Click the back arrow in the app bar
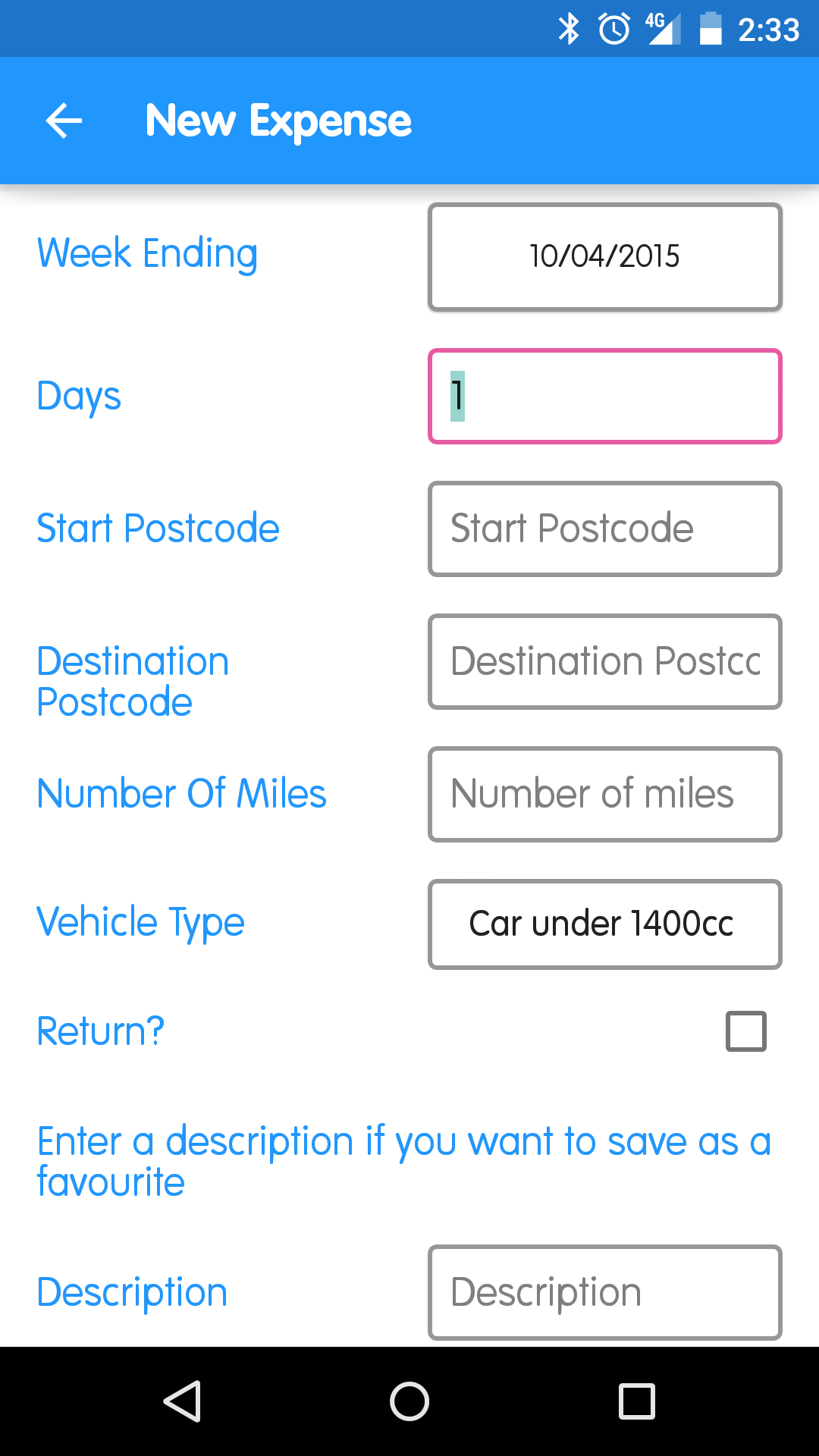The width and height of the screenshot is (819, 1456). point(63,120)
